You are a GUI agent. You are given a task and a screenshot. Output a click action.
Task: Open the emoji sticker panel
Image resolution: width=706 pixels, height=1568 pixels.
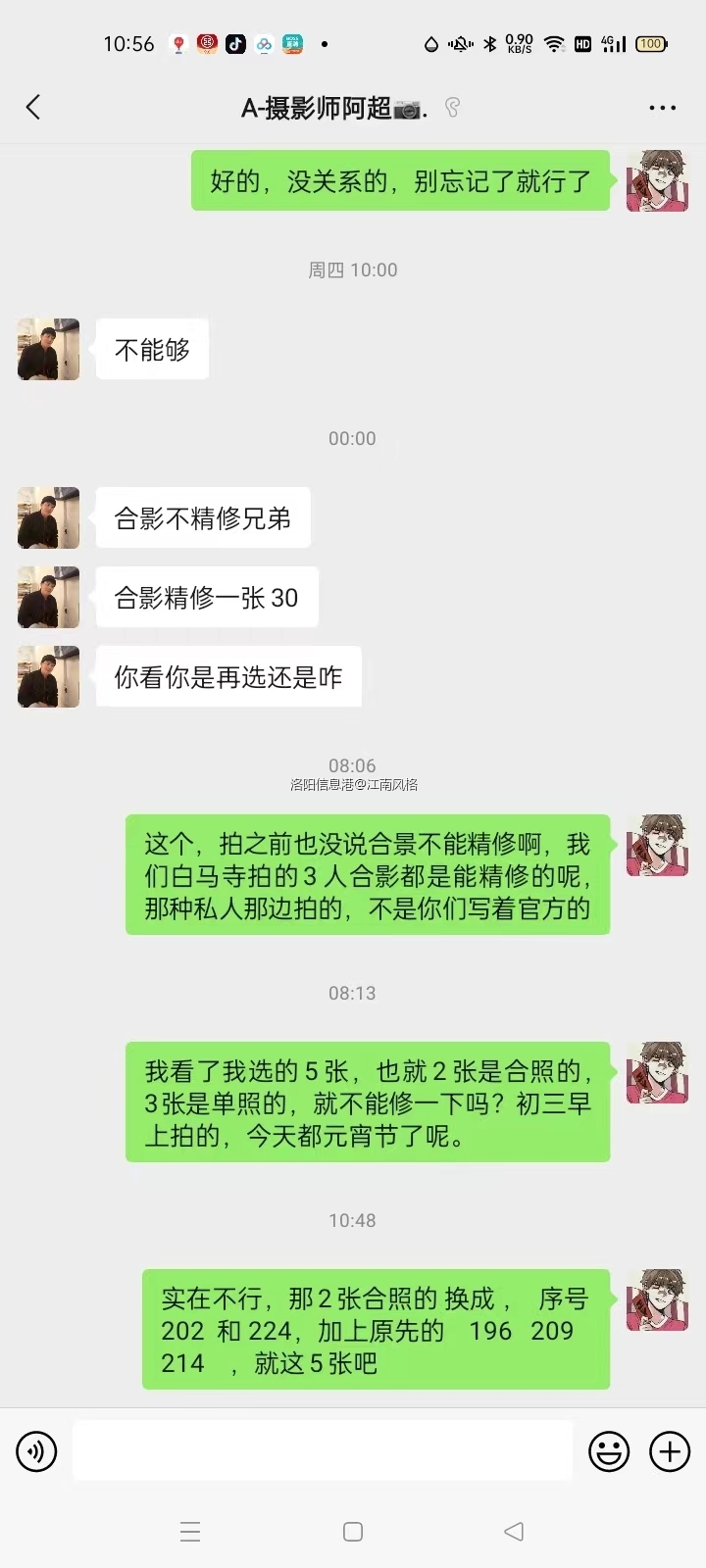point(608,1451)
